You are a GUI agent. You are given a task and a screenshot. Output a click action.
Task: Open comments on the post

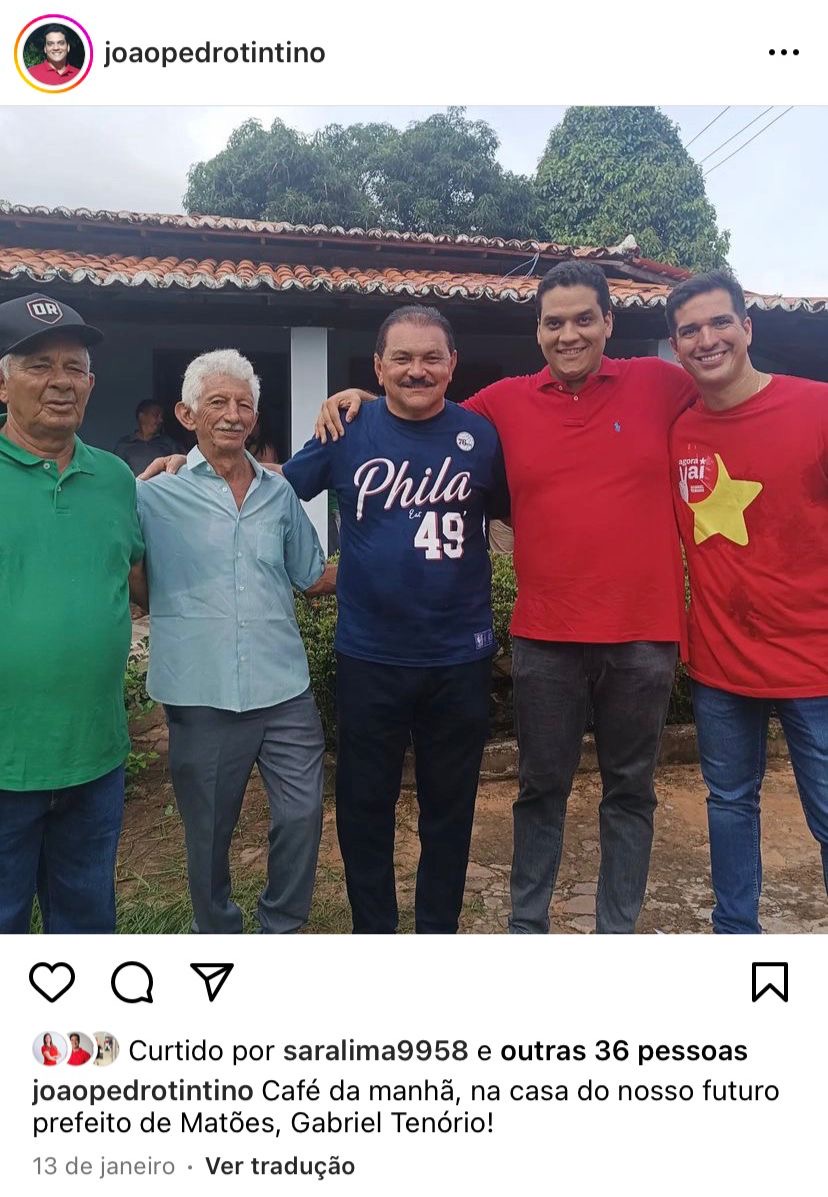point(132,982)
